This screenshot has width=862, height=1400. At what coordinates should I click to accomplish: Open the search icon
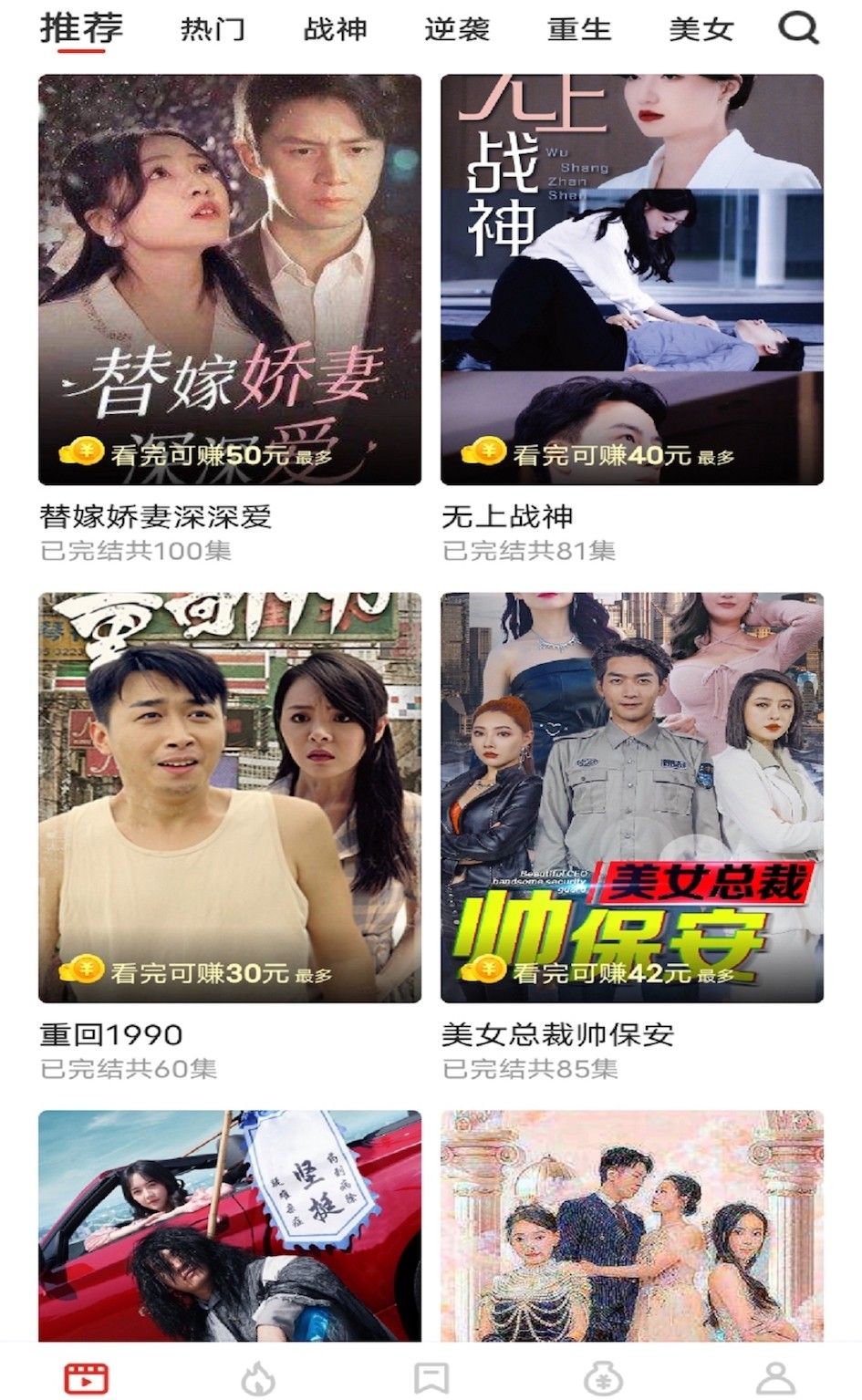pos(798,28)
